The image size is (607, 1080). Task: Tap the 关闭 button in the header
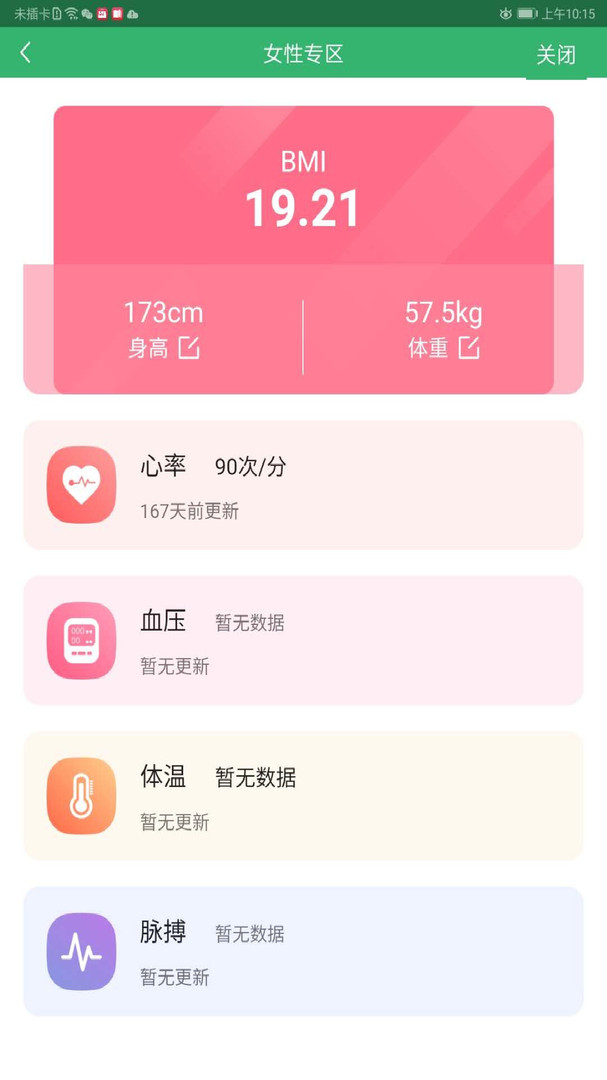556,54
